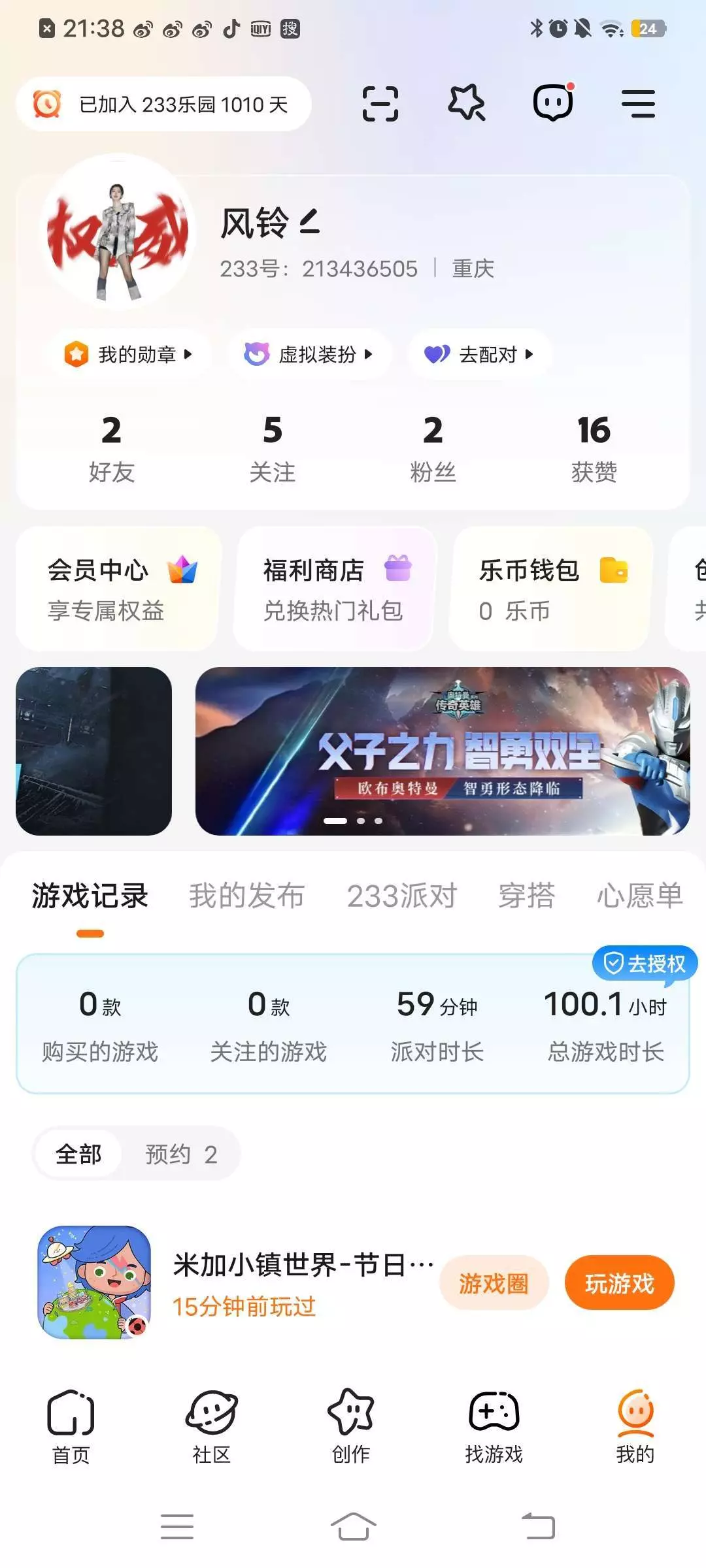Open the Ultraman 父子之力 banner

443,751
